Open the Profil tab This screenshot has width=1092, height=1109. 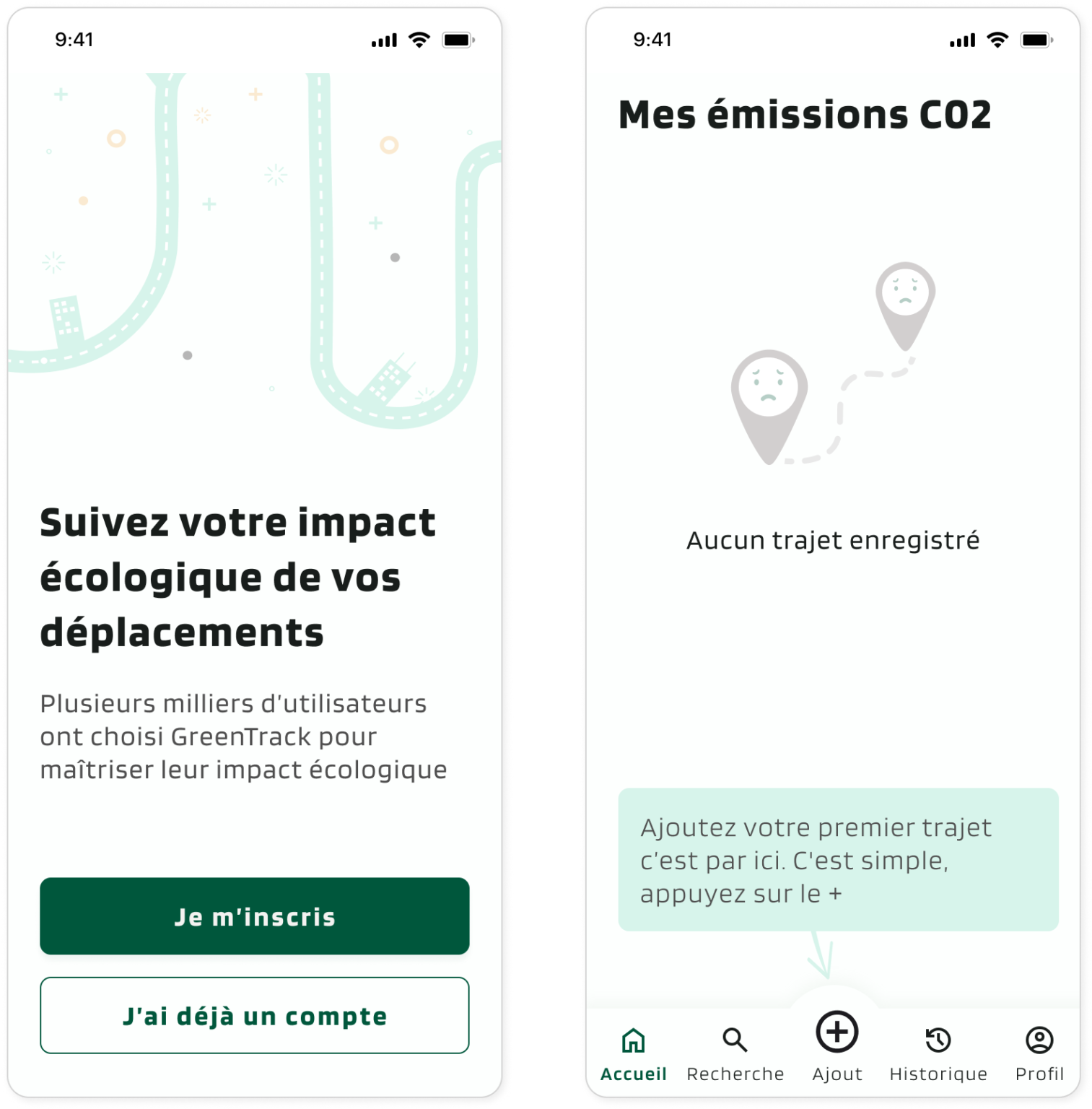pyautogui.click(x=1039, y=1053)
